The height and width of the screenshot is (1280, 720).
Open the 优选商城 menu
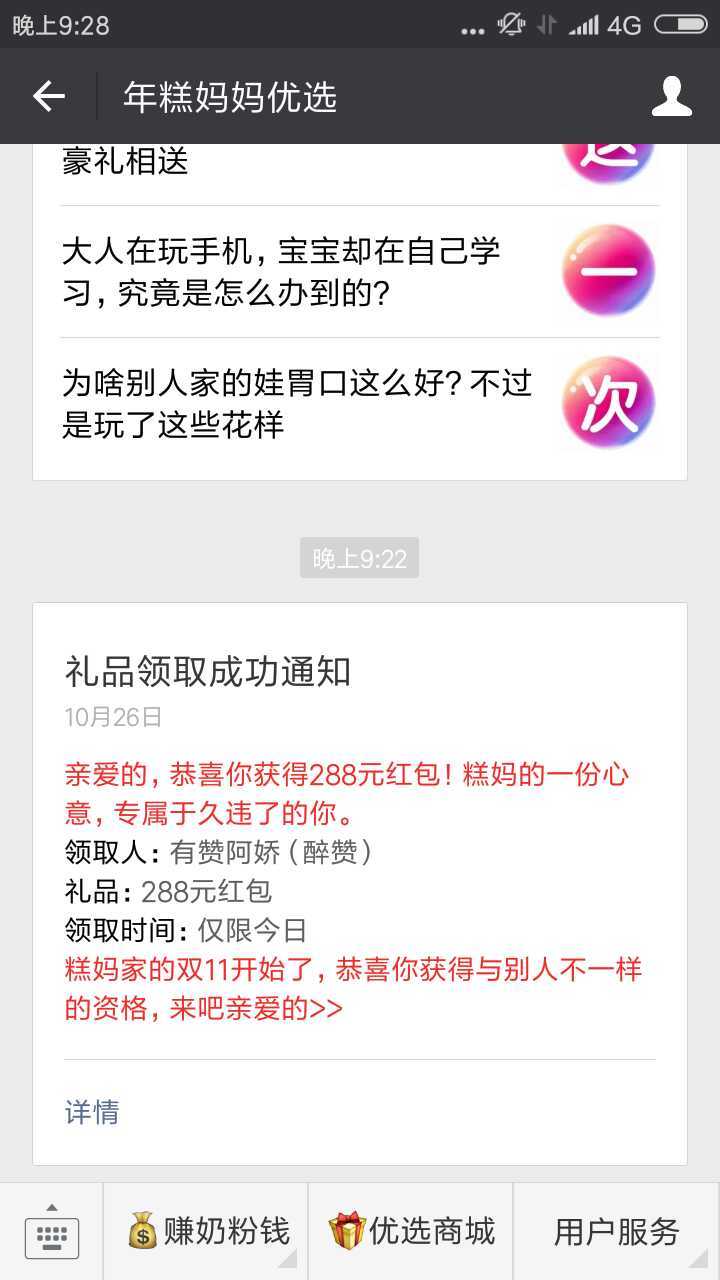(411, 1232)
